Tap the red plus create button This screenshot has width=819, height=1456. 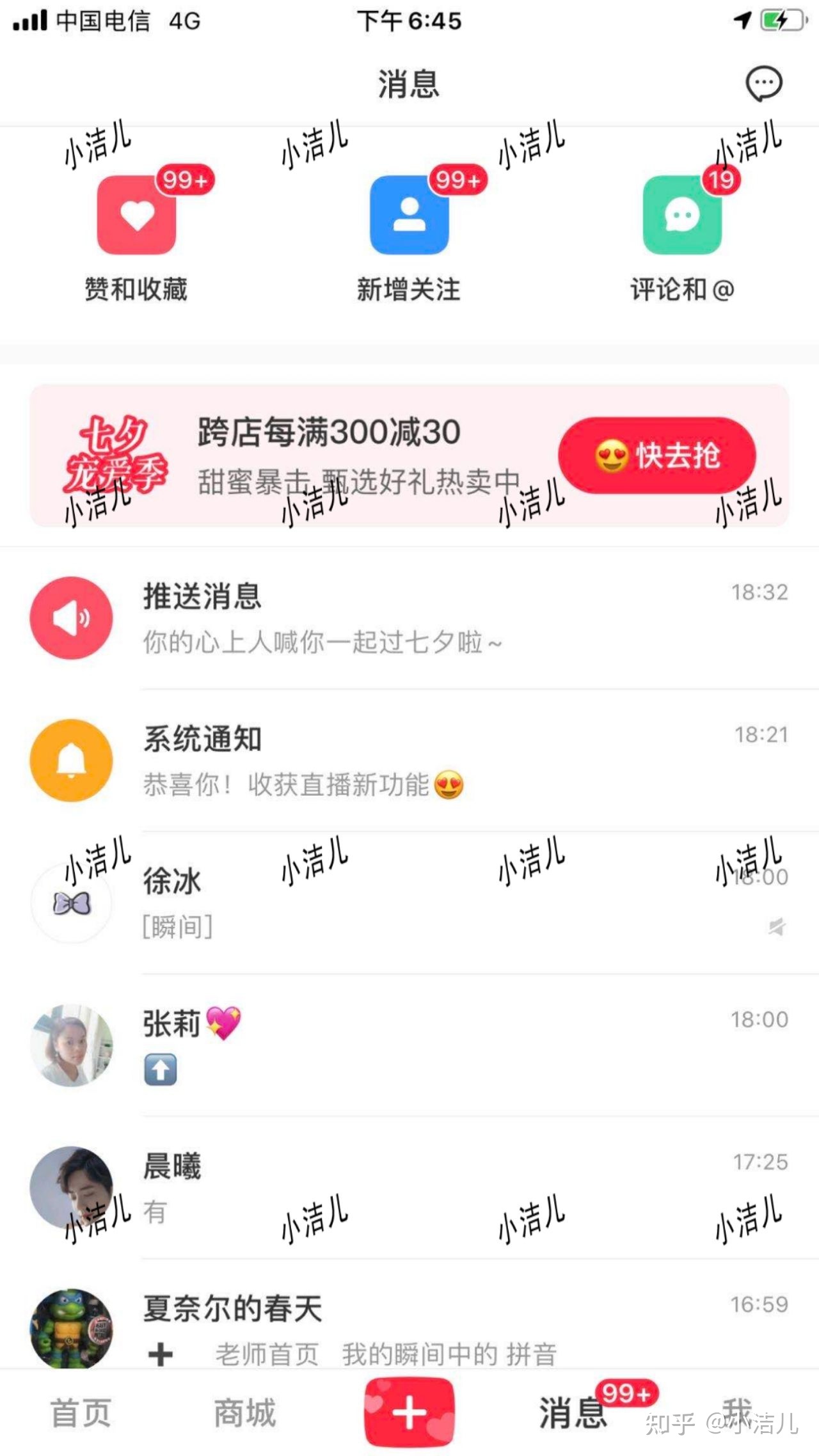pos(409,1412)
